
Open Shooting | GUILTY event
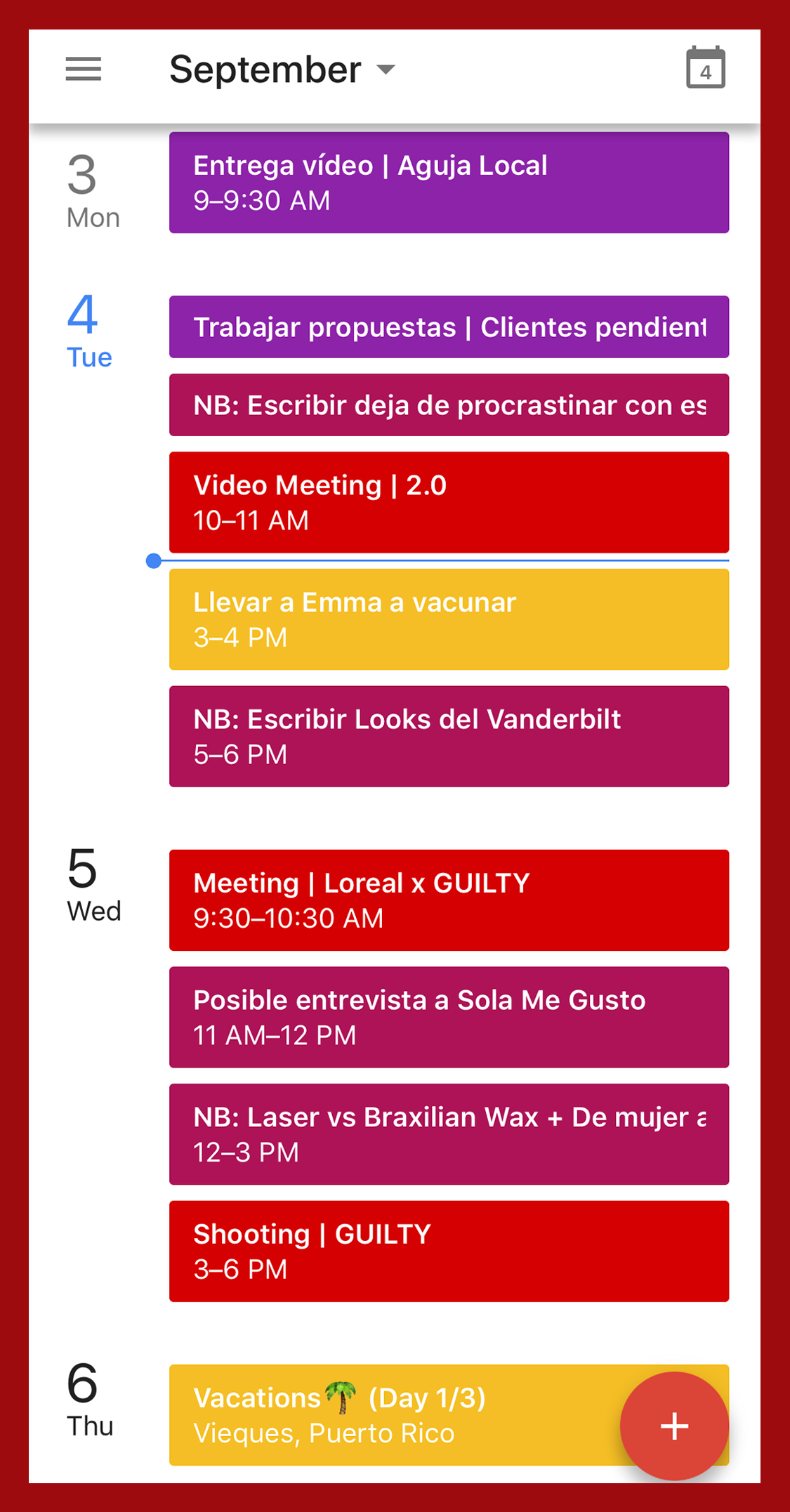point(449,1251)
